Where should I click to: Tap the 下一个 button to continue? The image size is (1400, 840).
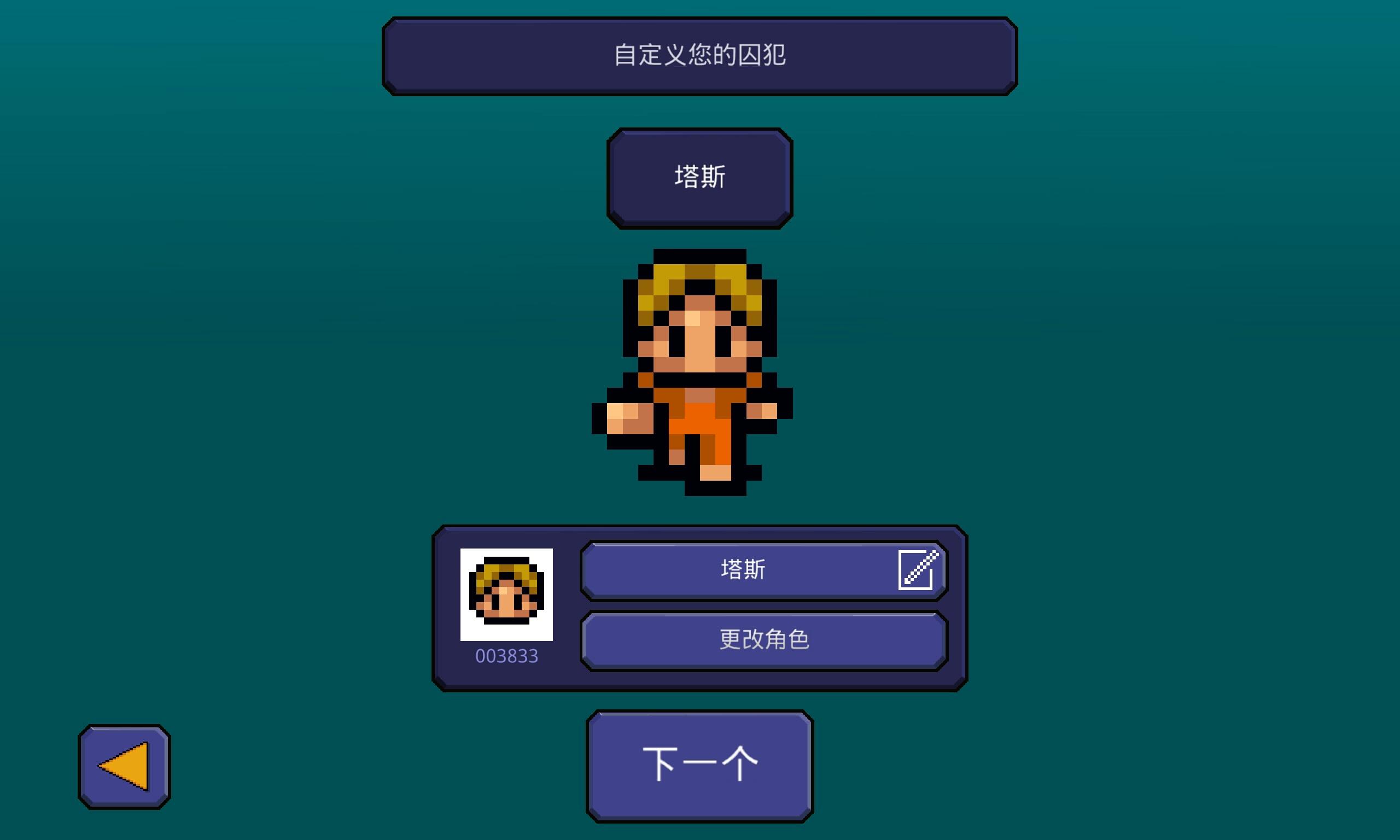coord(699,765)
